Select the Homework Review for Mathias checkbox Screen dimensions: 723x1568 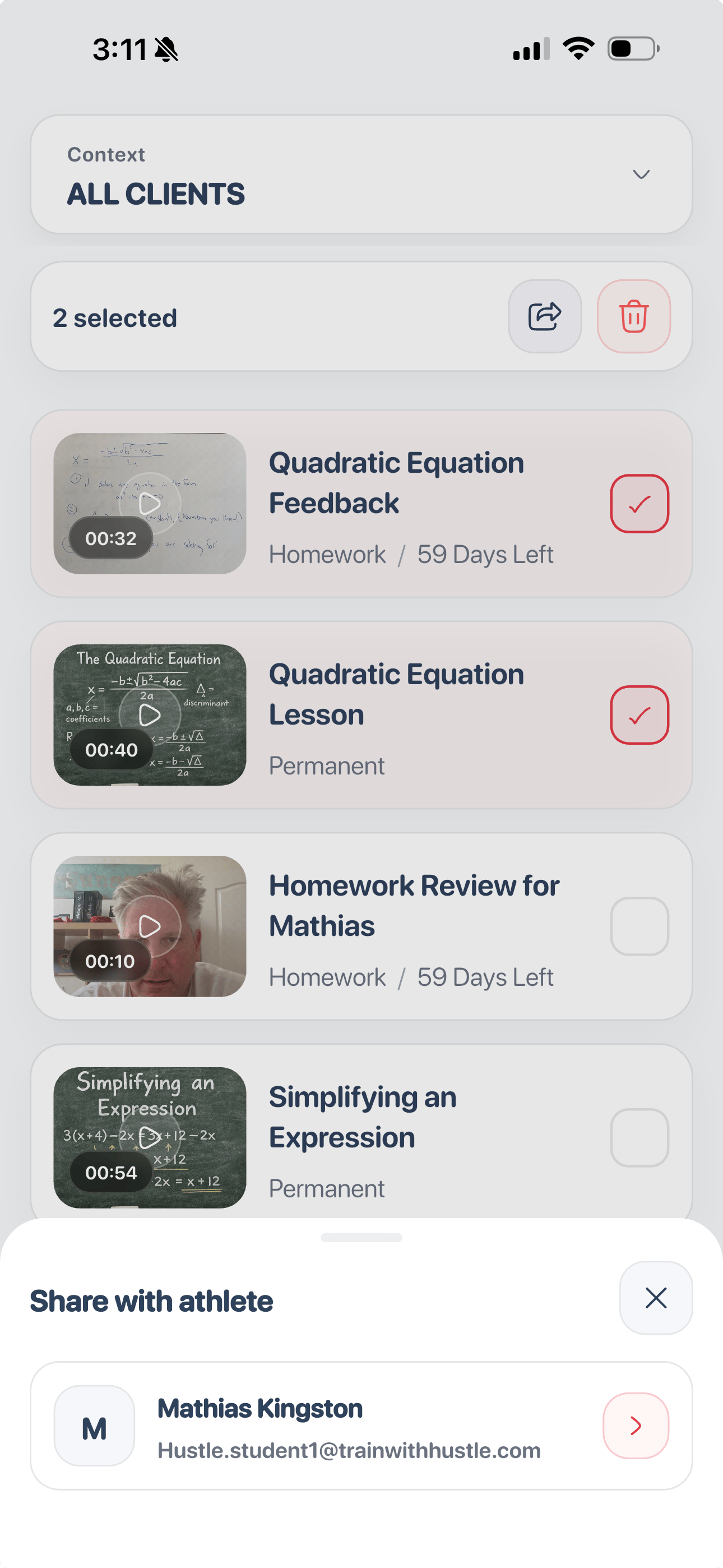coord(640,926)
